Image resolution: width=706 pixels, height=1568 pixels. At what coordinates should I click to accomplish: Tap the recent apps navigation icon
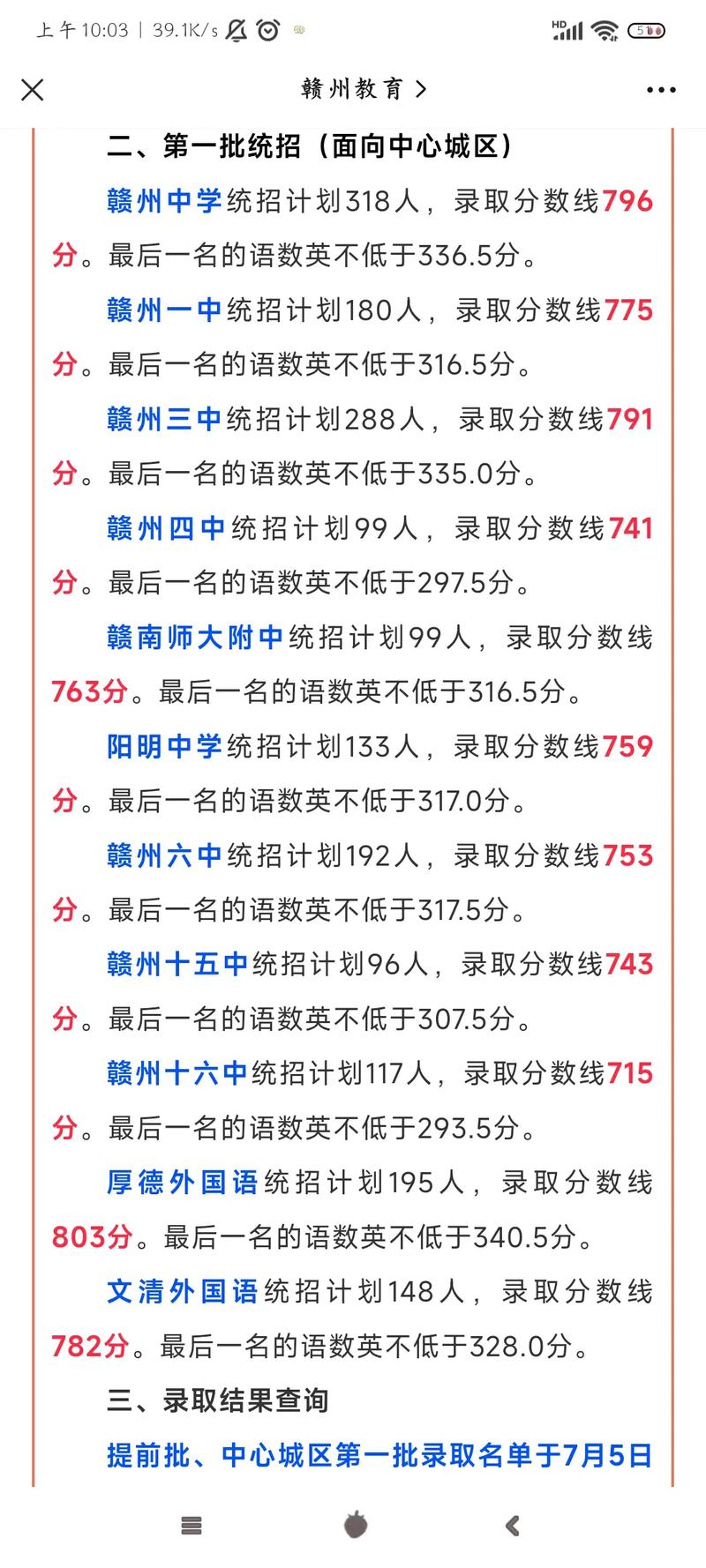point(192,1526)
